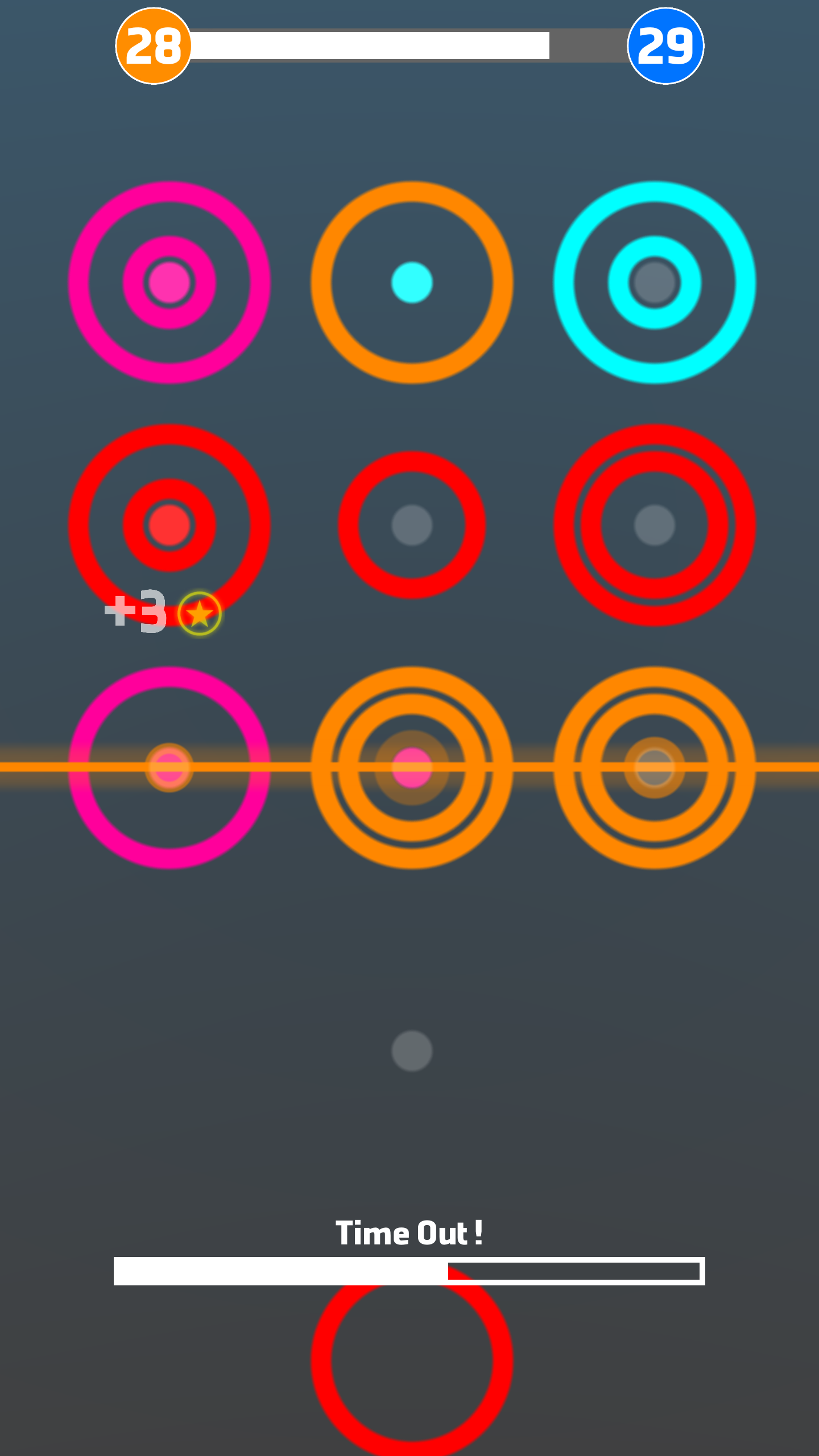Tap the orange ring with the cyan center dot
819x1456 pixels.
[412, 283]
